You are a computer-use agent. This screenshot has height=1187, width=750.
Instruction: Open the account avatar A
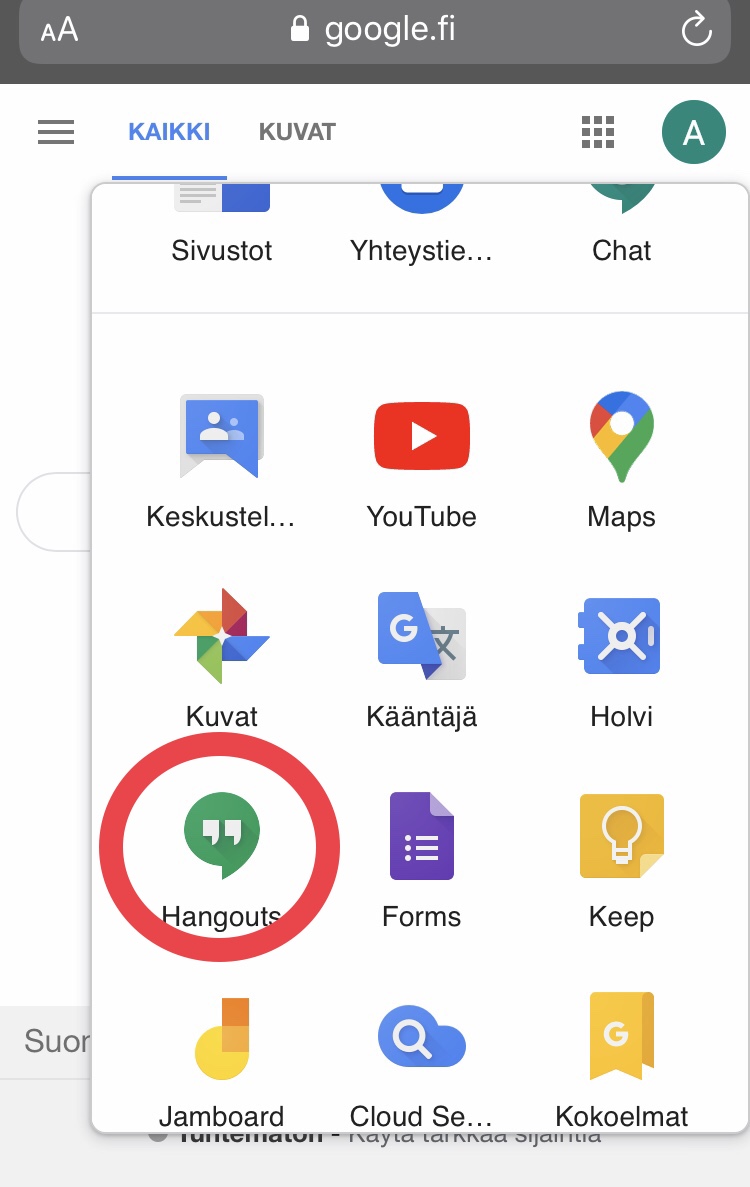pyautogui.click(x=693, y=132)
